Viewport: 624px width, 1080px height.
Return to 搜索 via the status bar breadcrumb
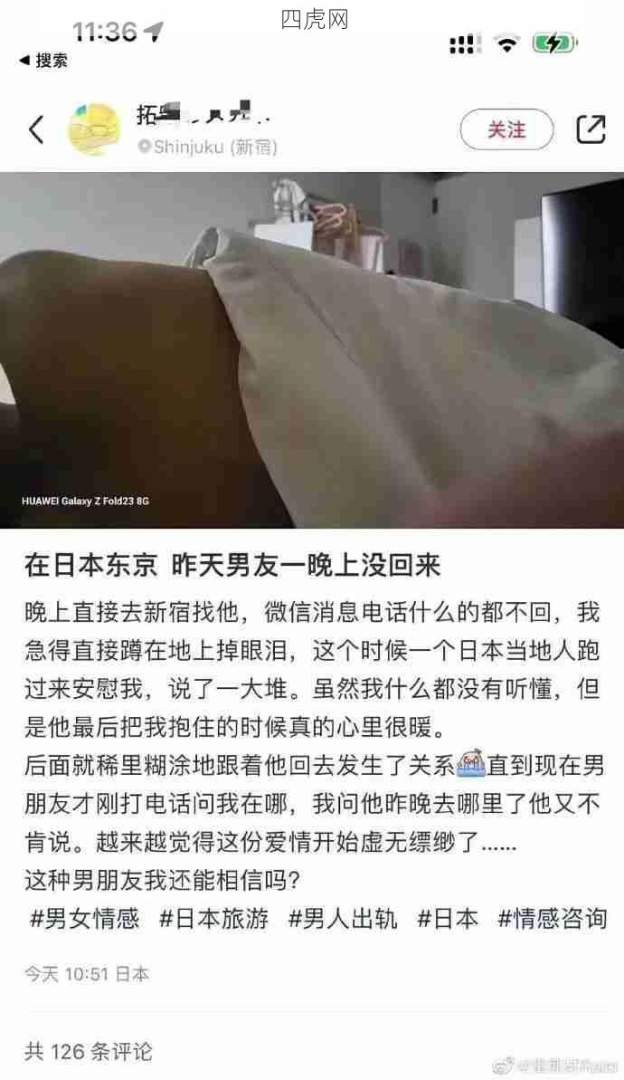pos(43,61)
